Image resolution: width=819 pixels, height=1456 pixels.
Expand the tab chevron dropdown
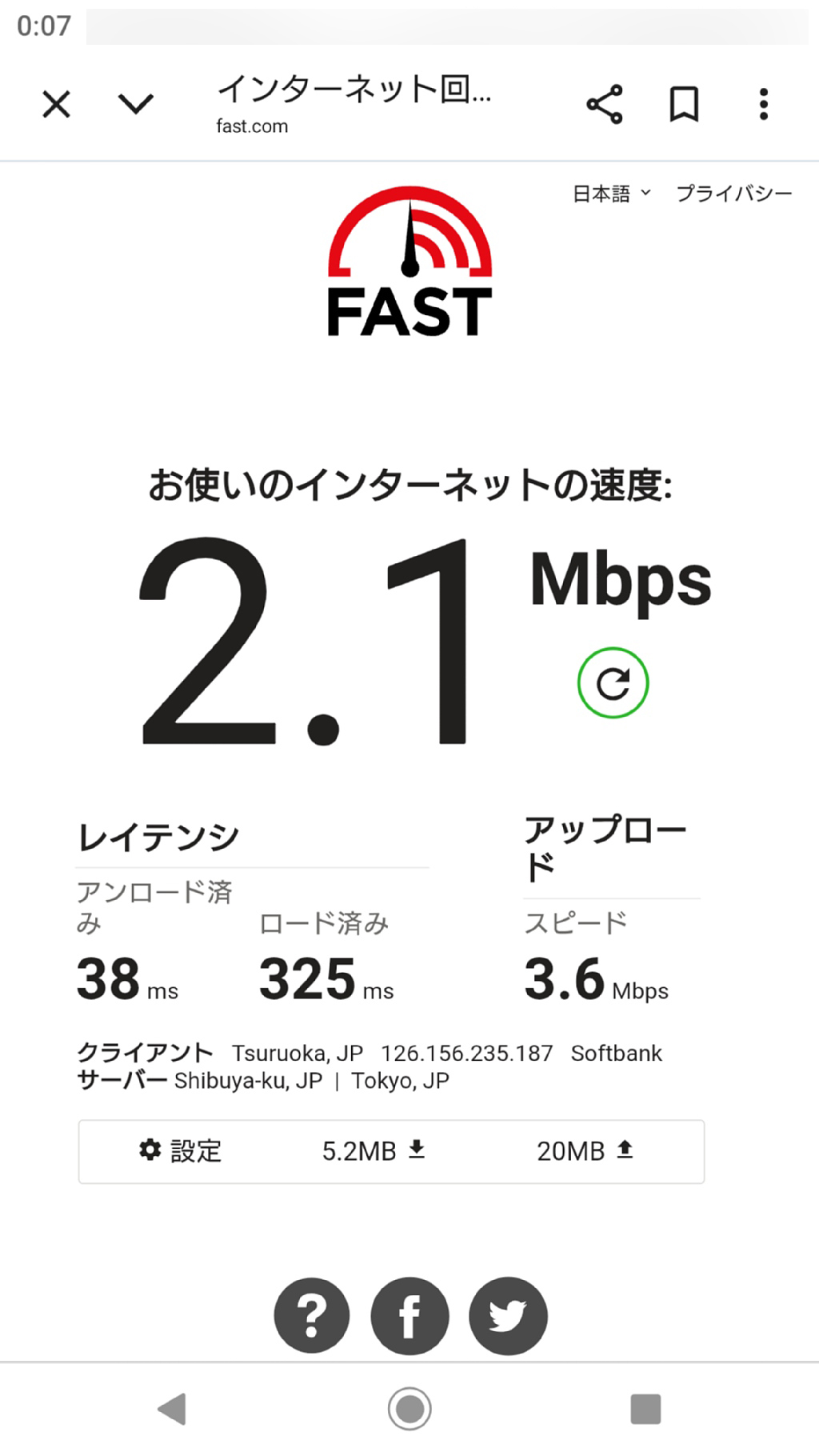135,104
